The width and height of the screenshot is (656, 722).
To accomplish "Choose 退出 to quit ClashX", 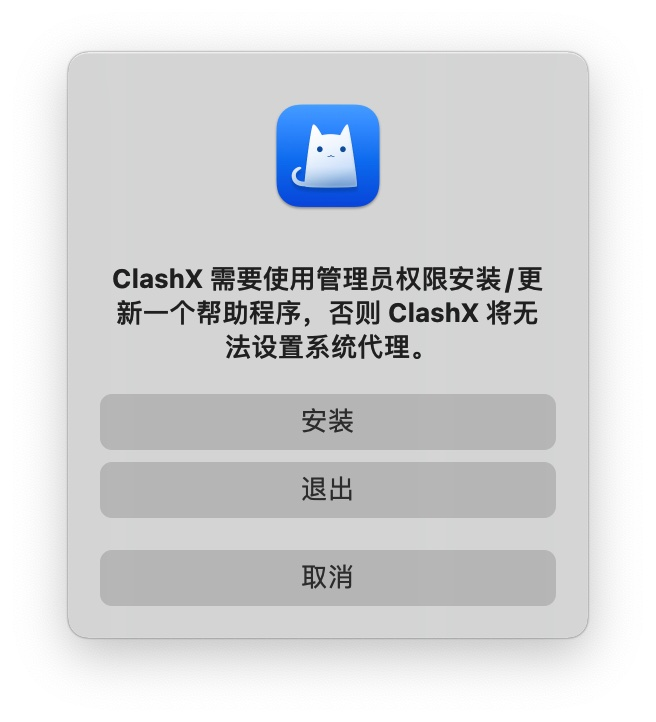I will coord(327,490).
